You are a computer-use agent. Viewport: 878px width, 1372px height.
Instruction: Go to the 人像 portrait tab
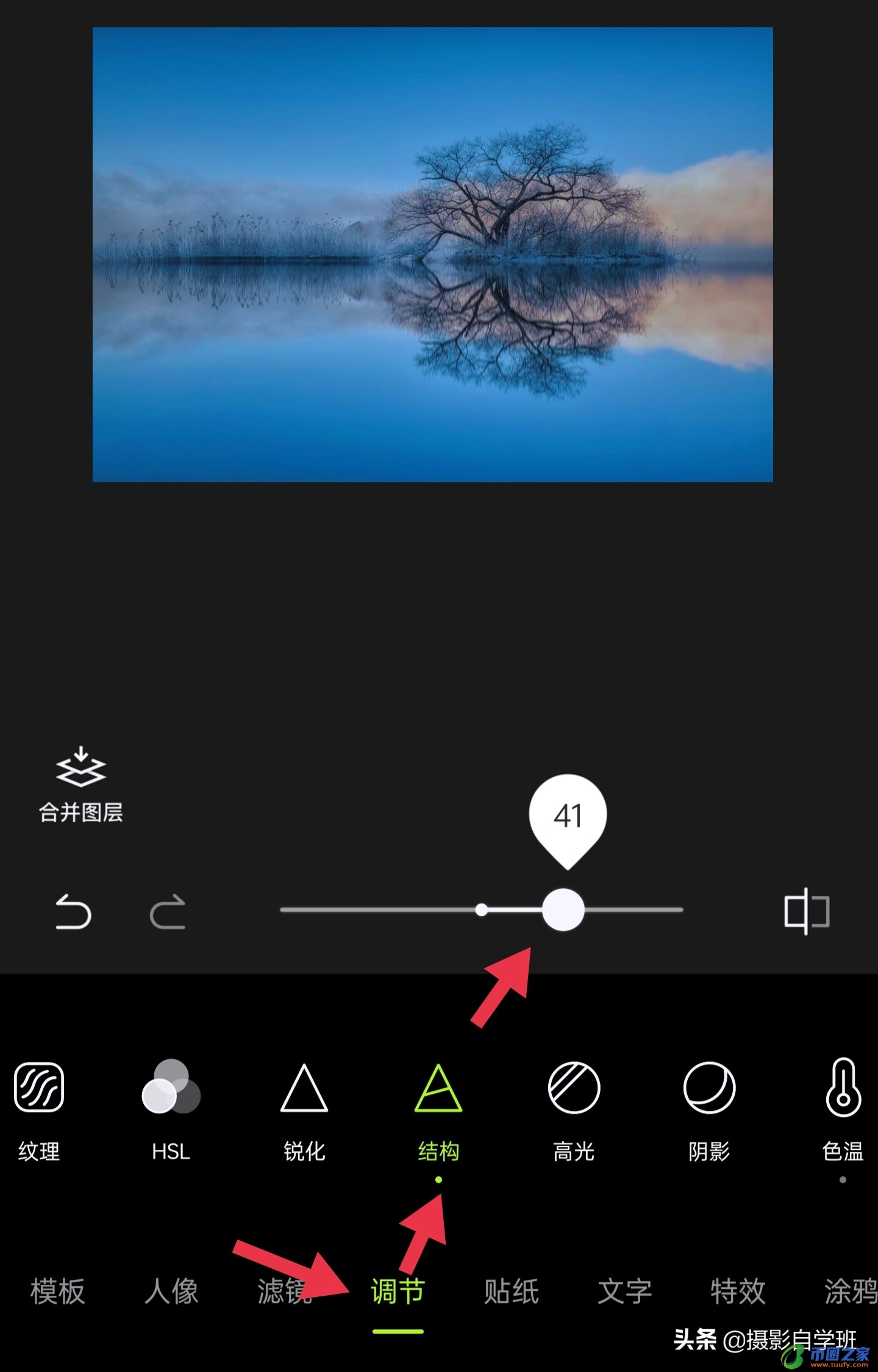(171, 1291)
